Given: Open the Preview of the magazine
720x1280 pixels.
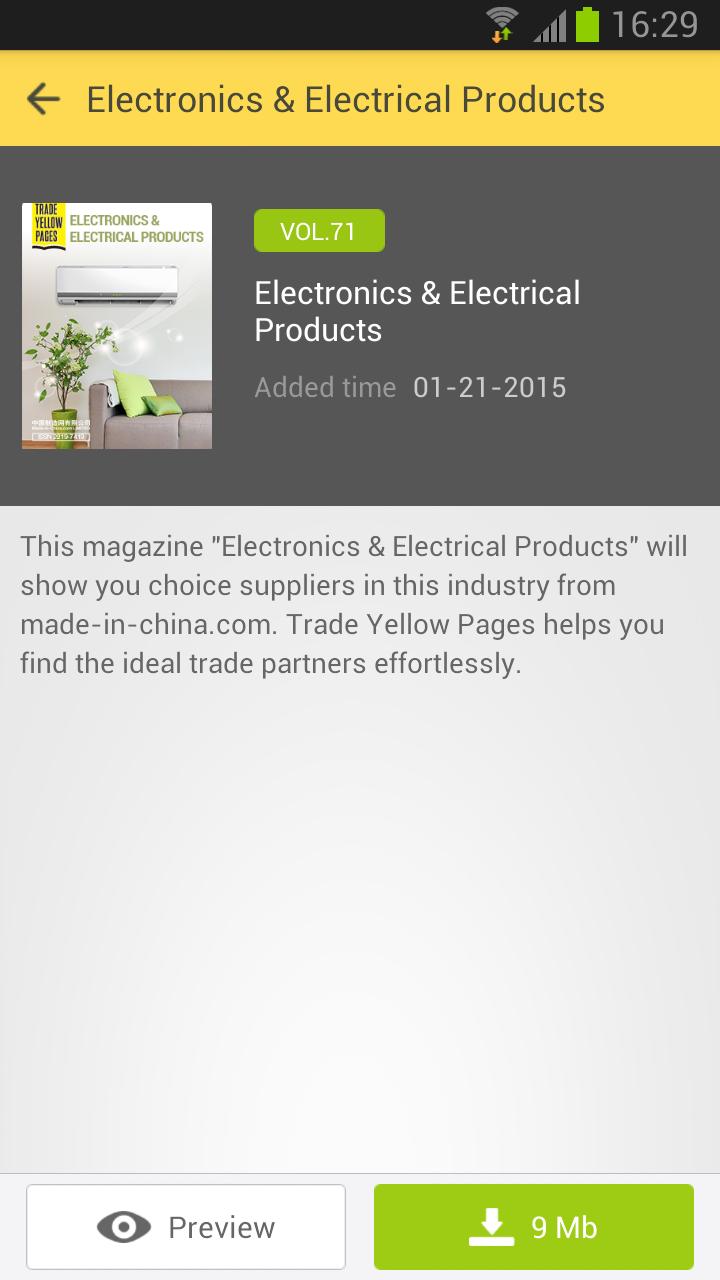Looking at the screenshot, I should tap(186, 1226).
